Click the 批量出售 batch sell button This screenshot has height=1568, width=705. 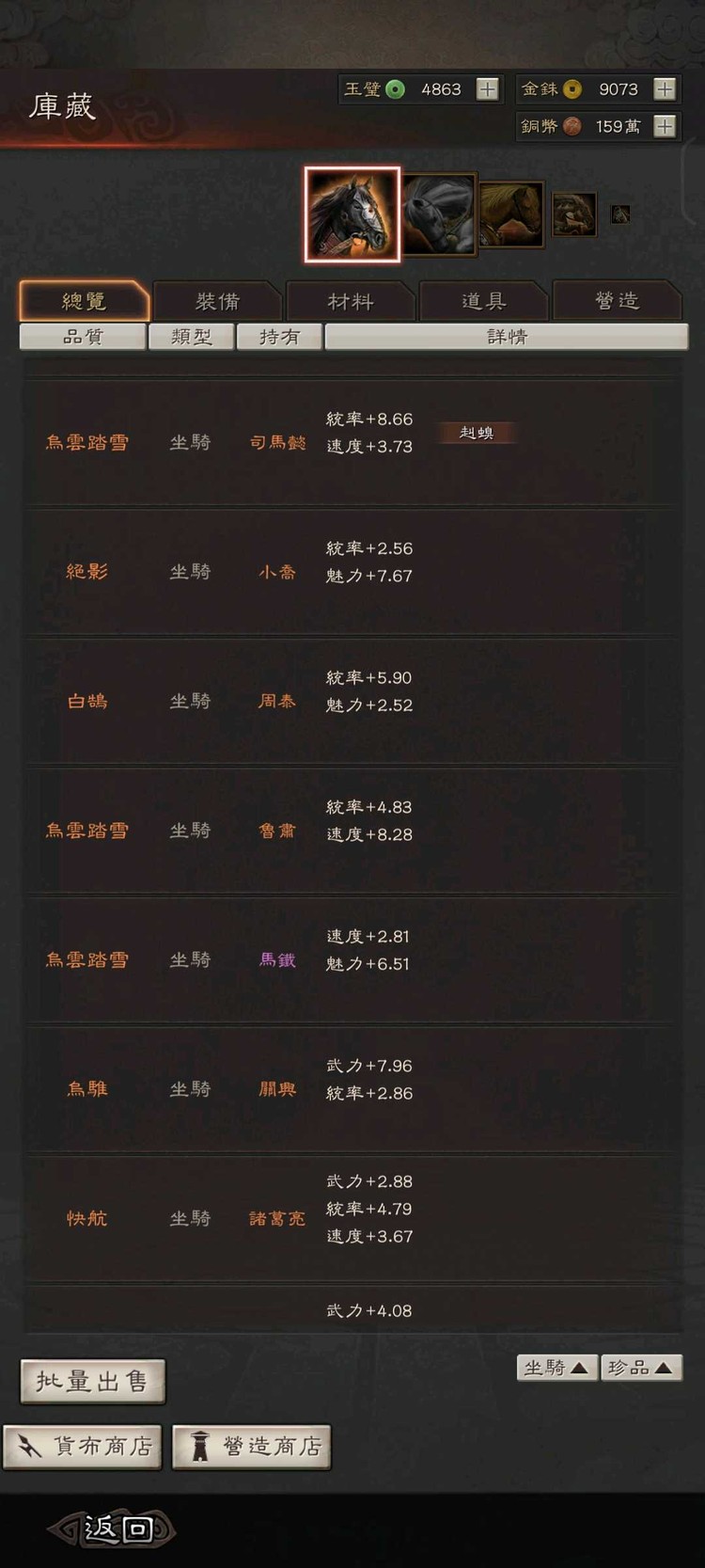(91, 1381)
